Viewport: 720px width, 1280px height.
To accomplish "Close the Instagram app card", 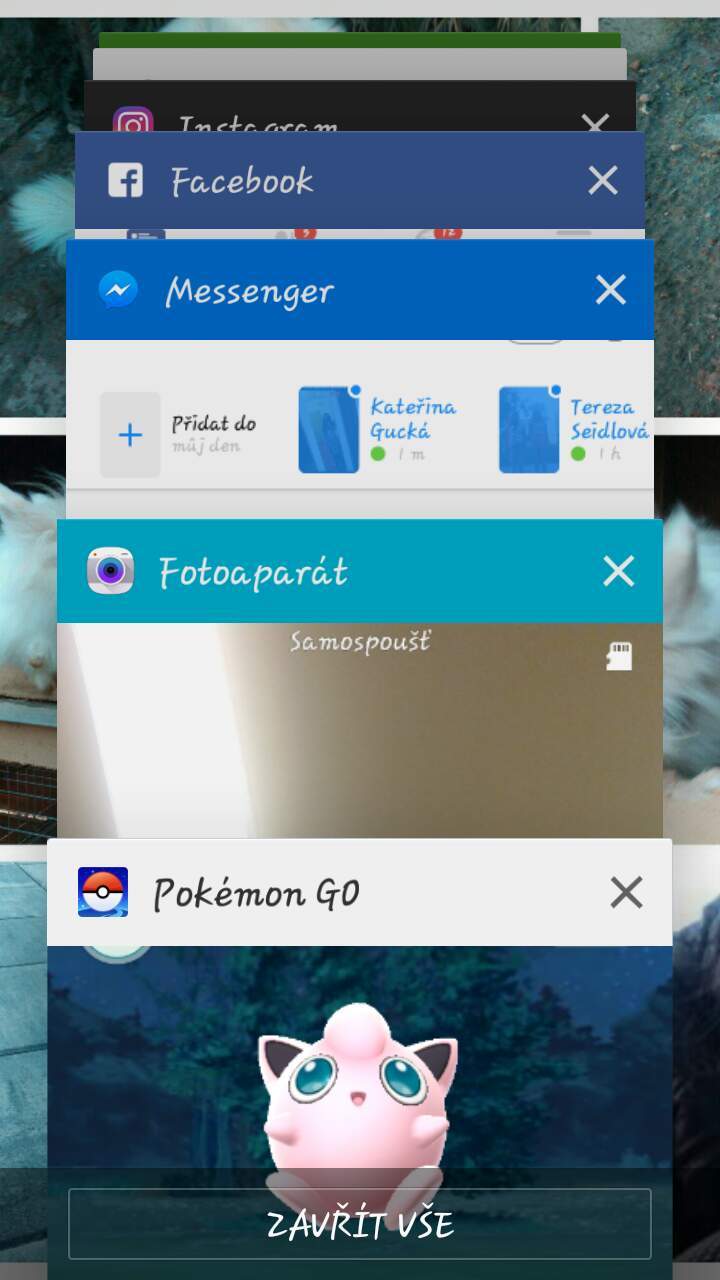I will pos(595,124).
